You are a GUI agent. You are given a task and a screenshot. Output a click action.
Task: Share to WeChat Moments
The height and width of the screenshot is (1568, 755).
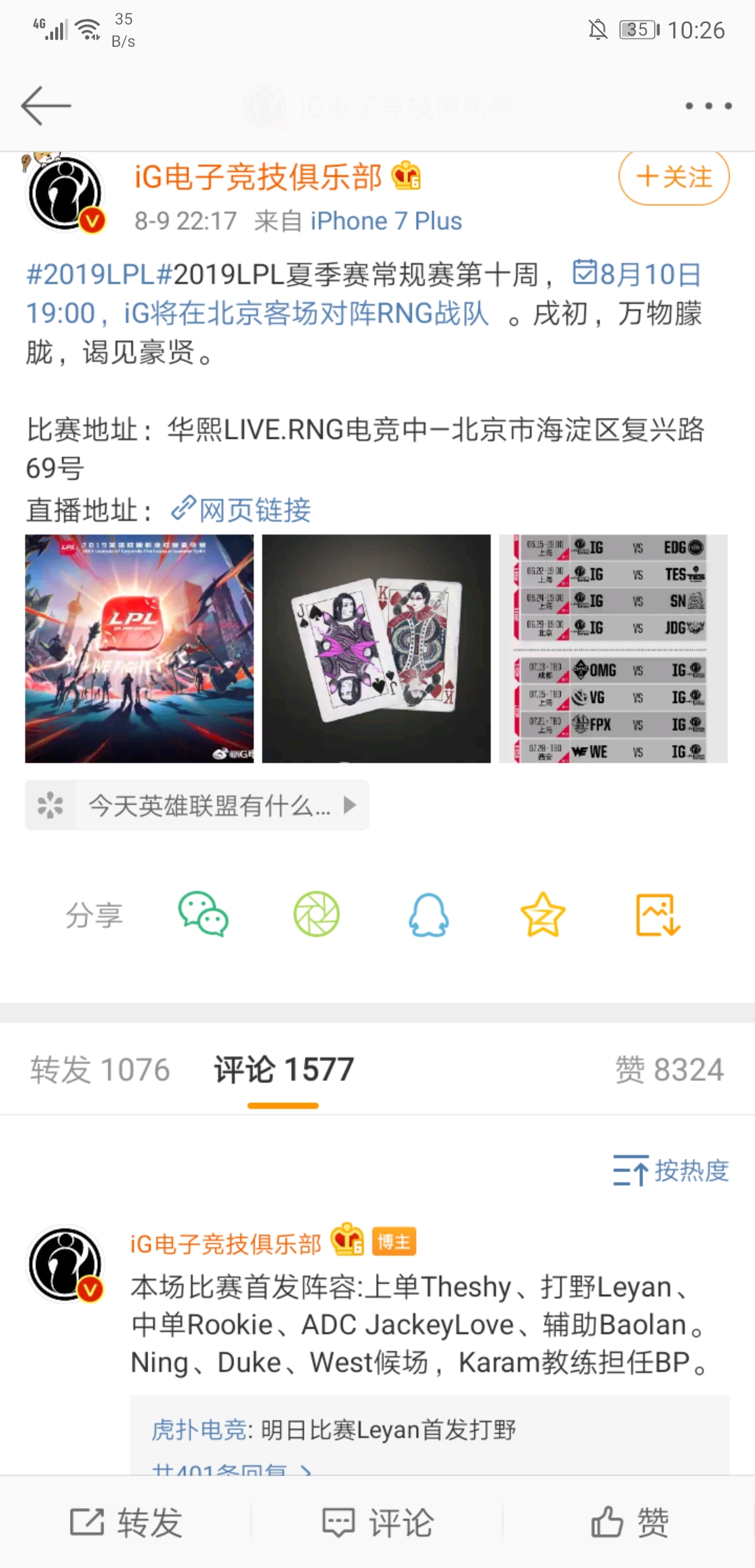click(316, 914)
